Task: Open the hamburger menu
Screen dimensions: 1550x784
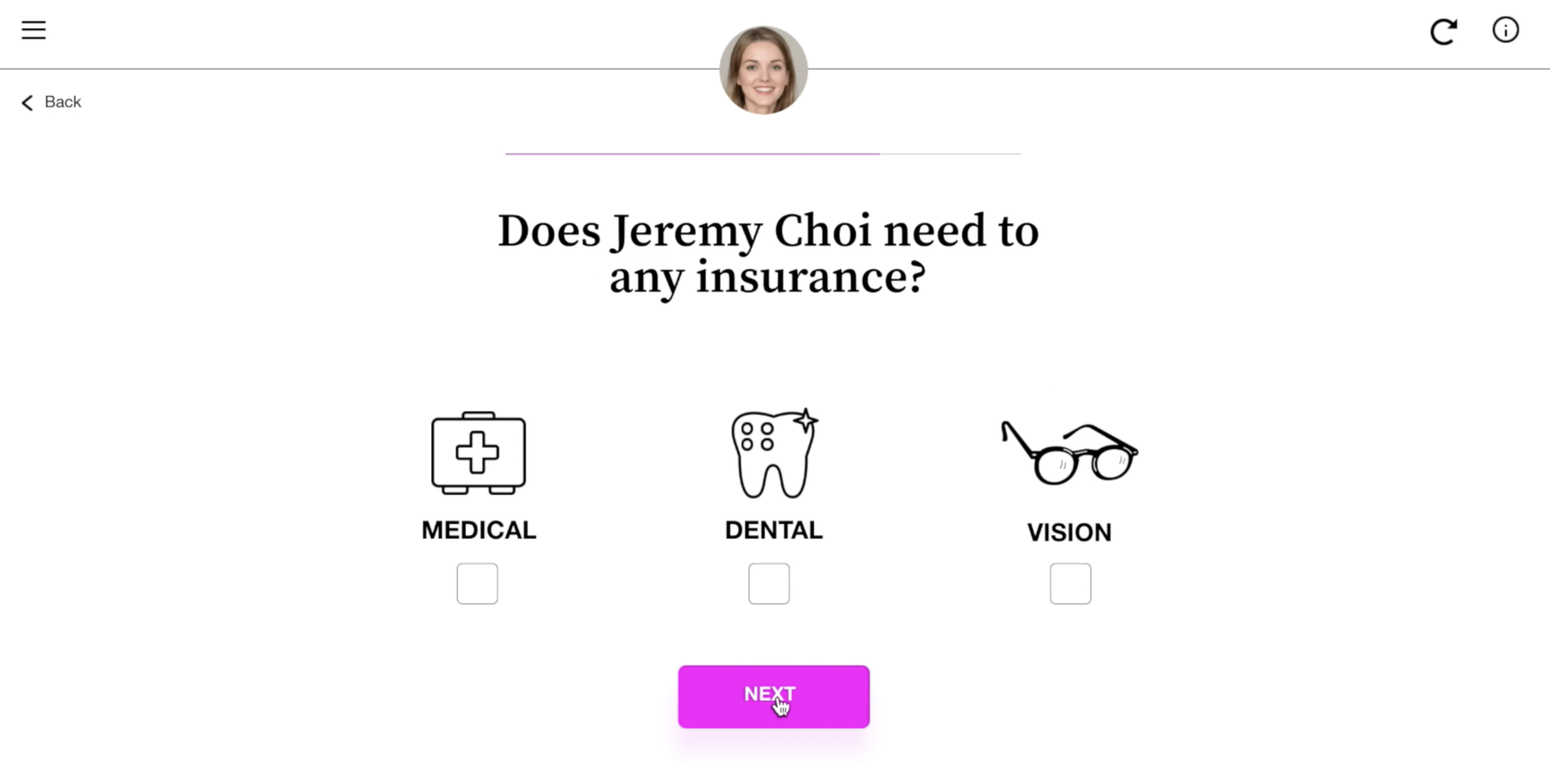Action: 34,30
